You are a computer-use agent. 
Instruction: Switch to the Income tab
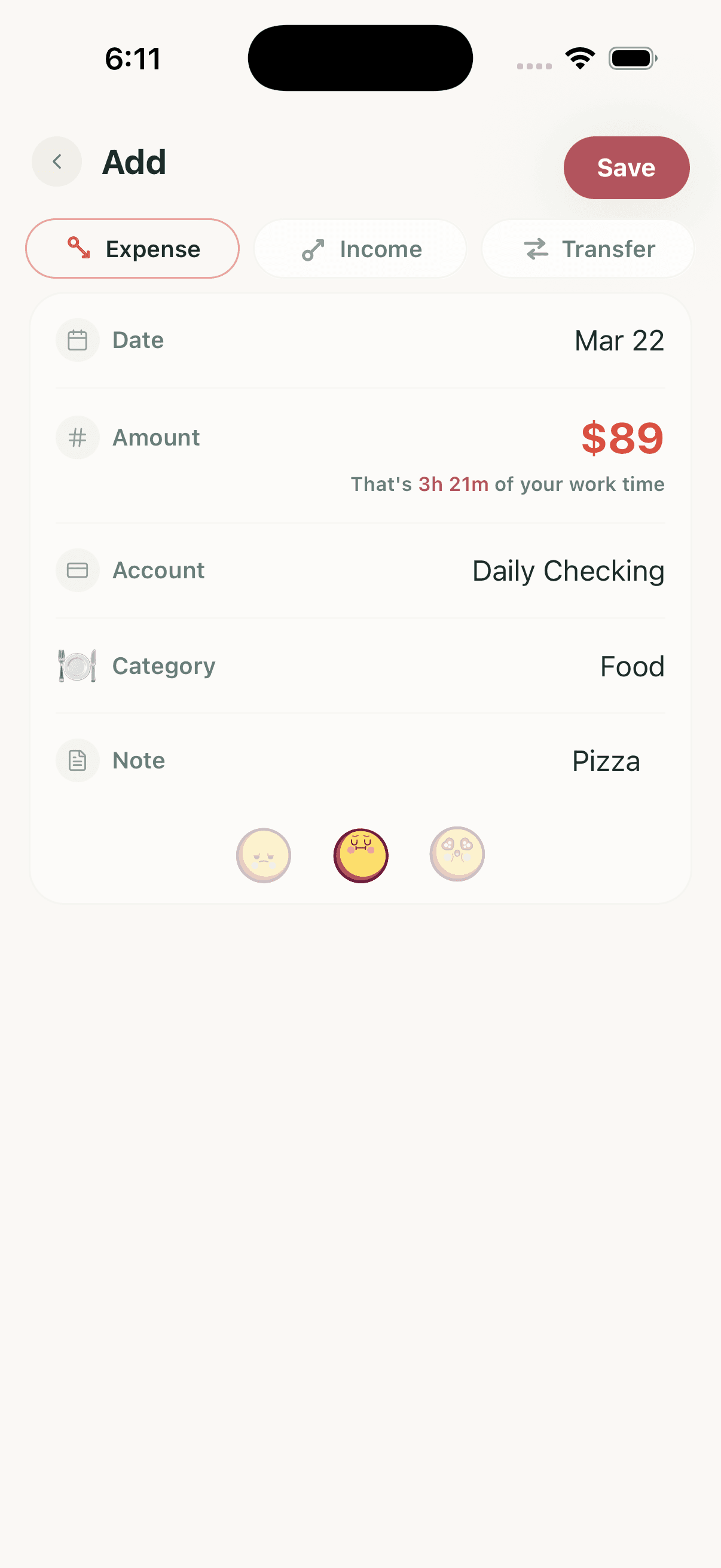click(x=360, y=248)
